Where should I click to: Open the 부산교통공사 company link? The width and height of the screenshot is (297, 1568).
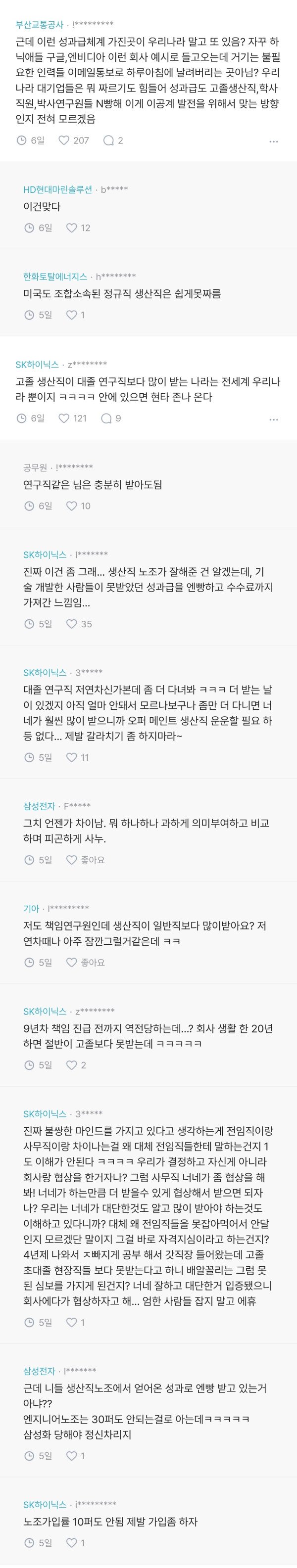40,24
